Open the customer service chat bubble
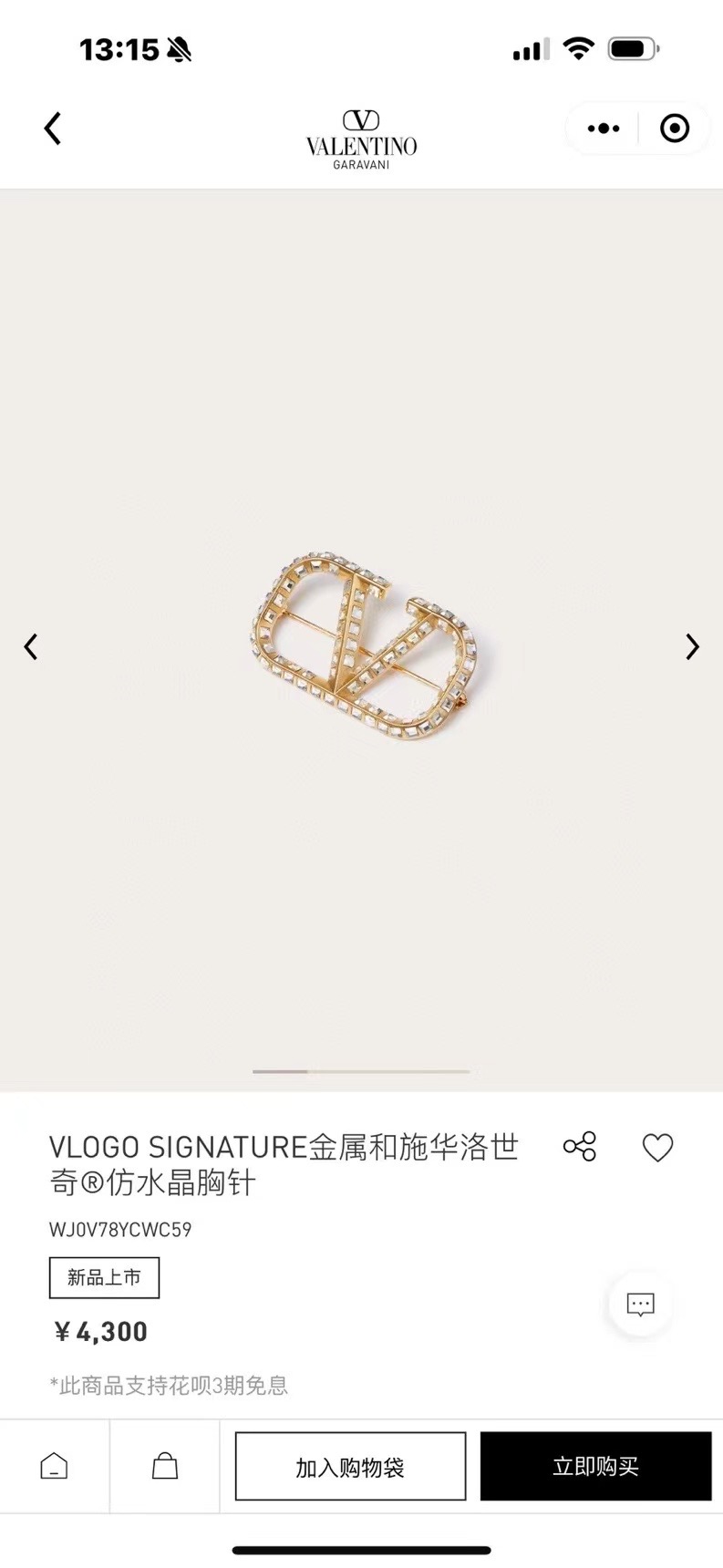This screenshot has width=723, height=1568. (641, 1305)
